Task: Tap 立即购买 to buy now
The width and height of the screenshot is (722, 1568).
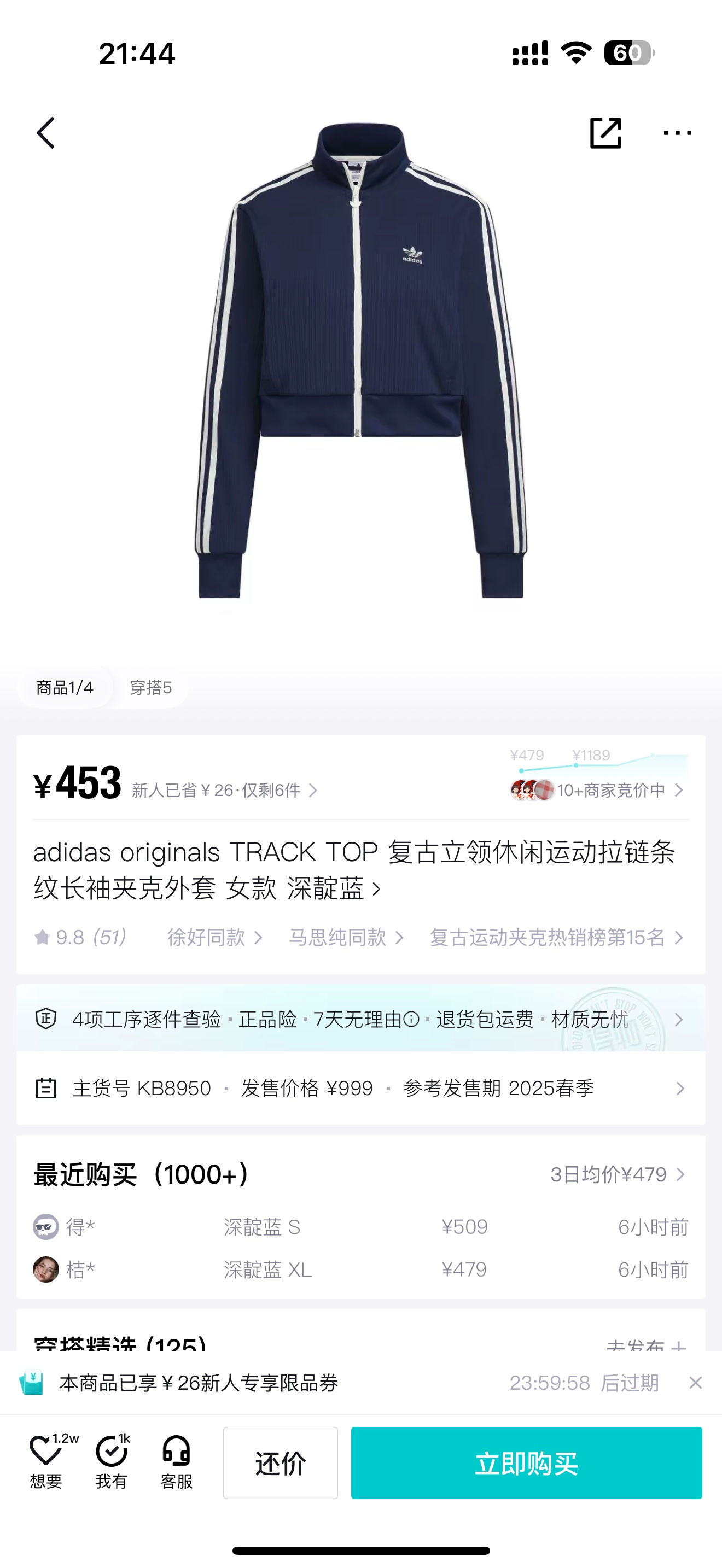Action: point(526,1462)
